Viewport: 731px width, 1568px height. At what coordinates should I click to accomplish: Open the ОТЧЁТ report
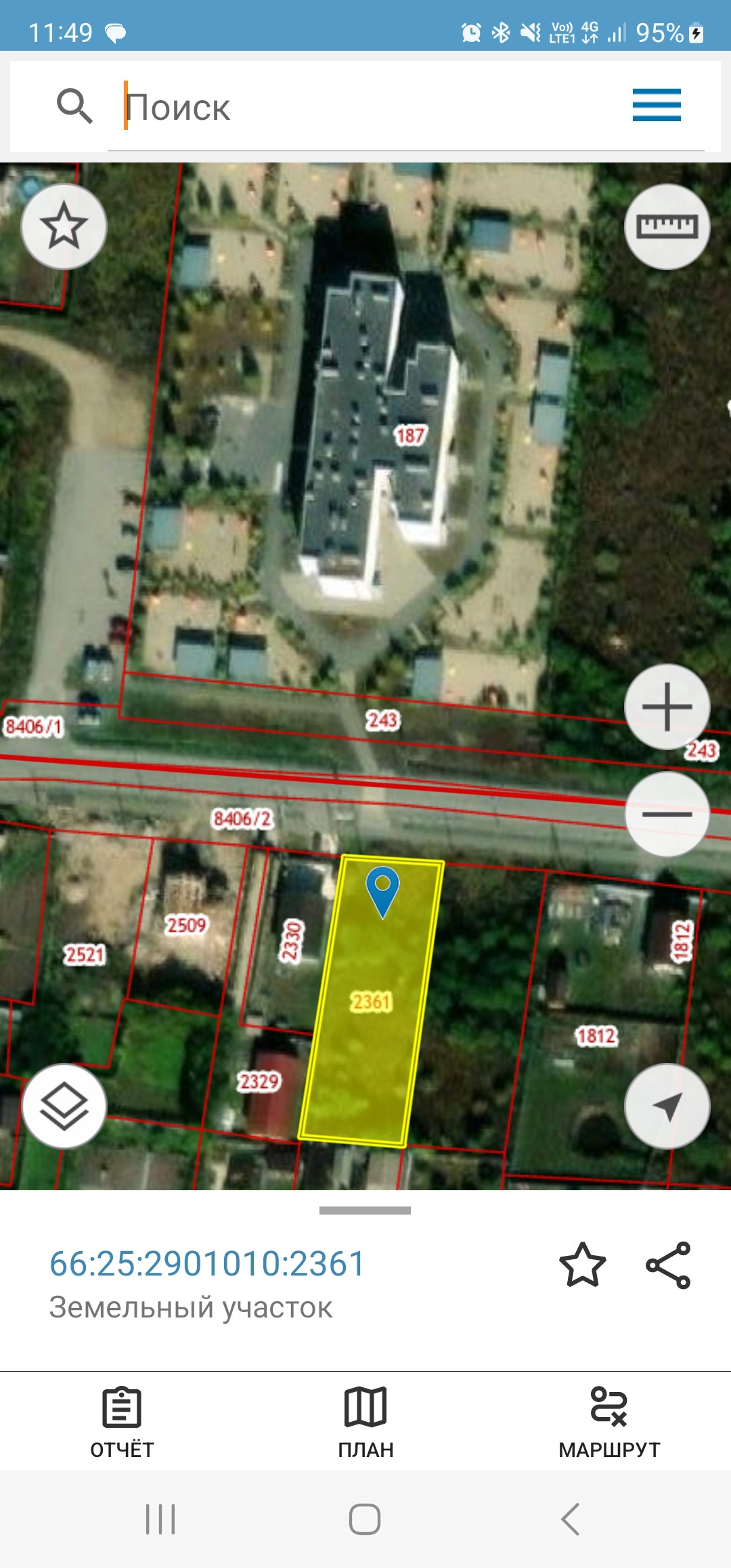pos(122,1422)
